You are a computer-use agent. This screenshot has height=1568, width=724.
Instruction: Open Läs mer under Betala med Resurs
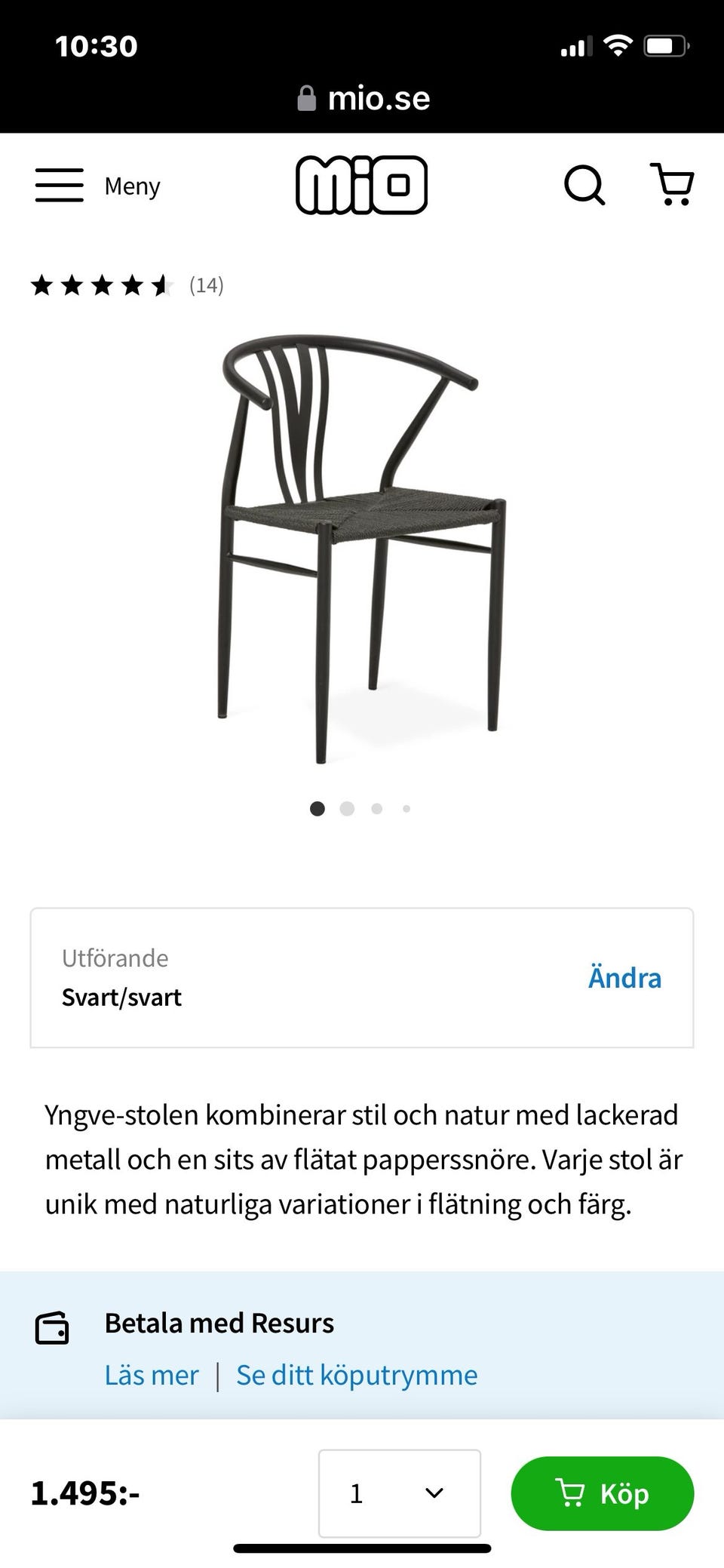tap(152, 1374)
